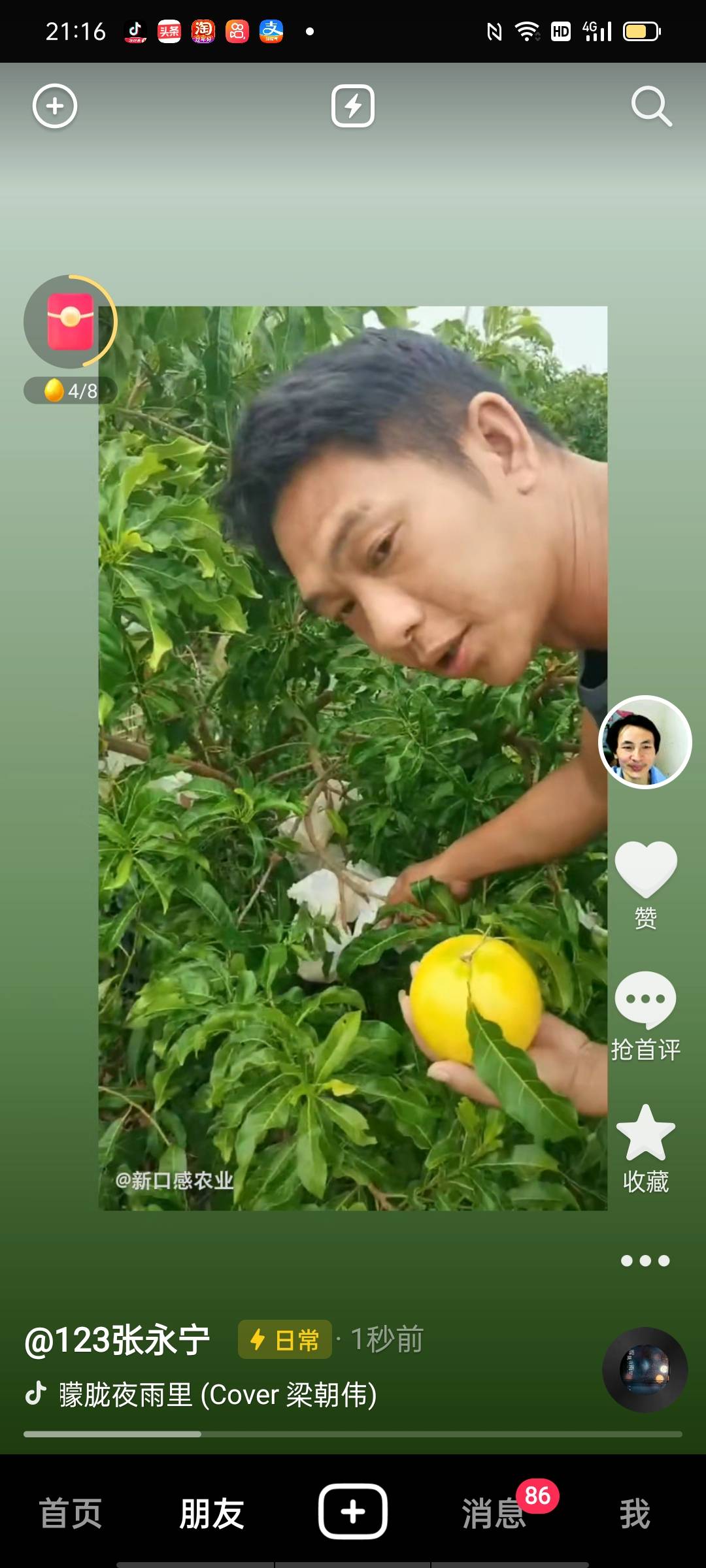
Task: Open the author's round profile avatar
Action: coord(645,742)
